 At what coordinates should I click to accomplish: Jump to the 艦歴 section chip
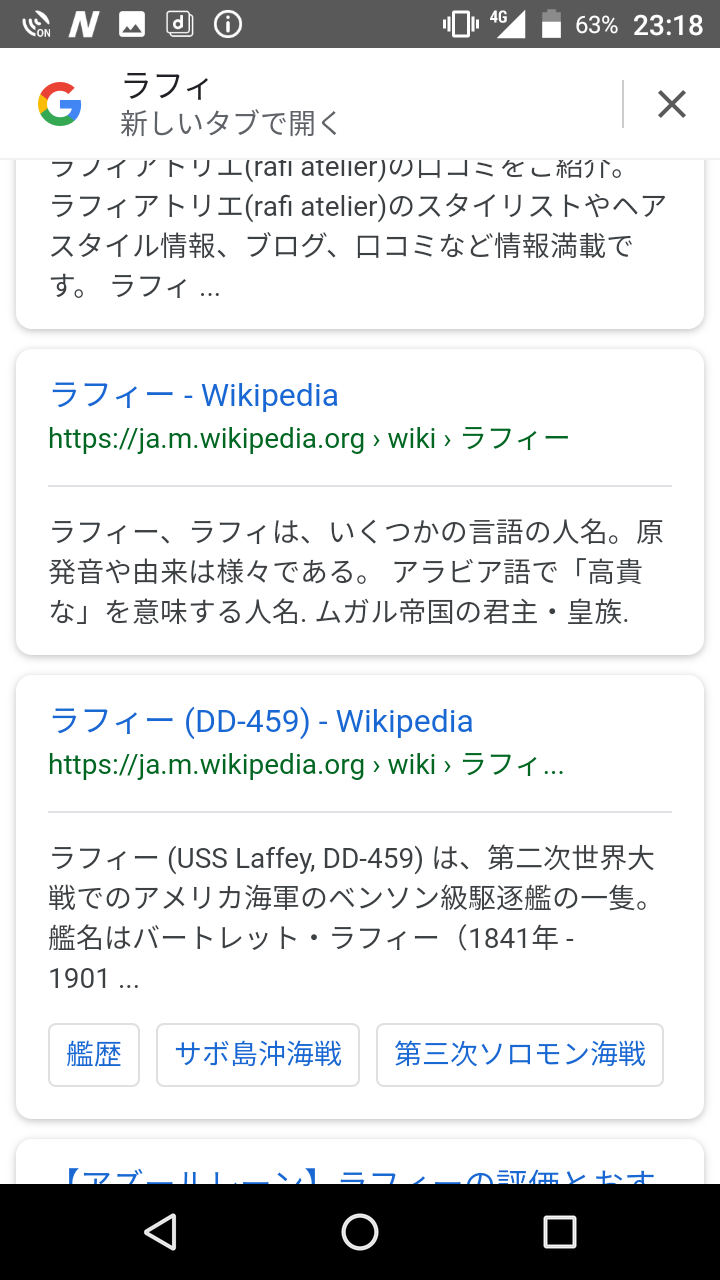click(94, 1054)
